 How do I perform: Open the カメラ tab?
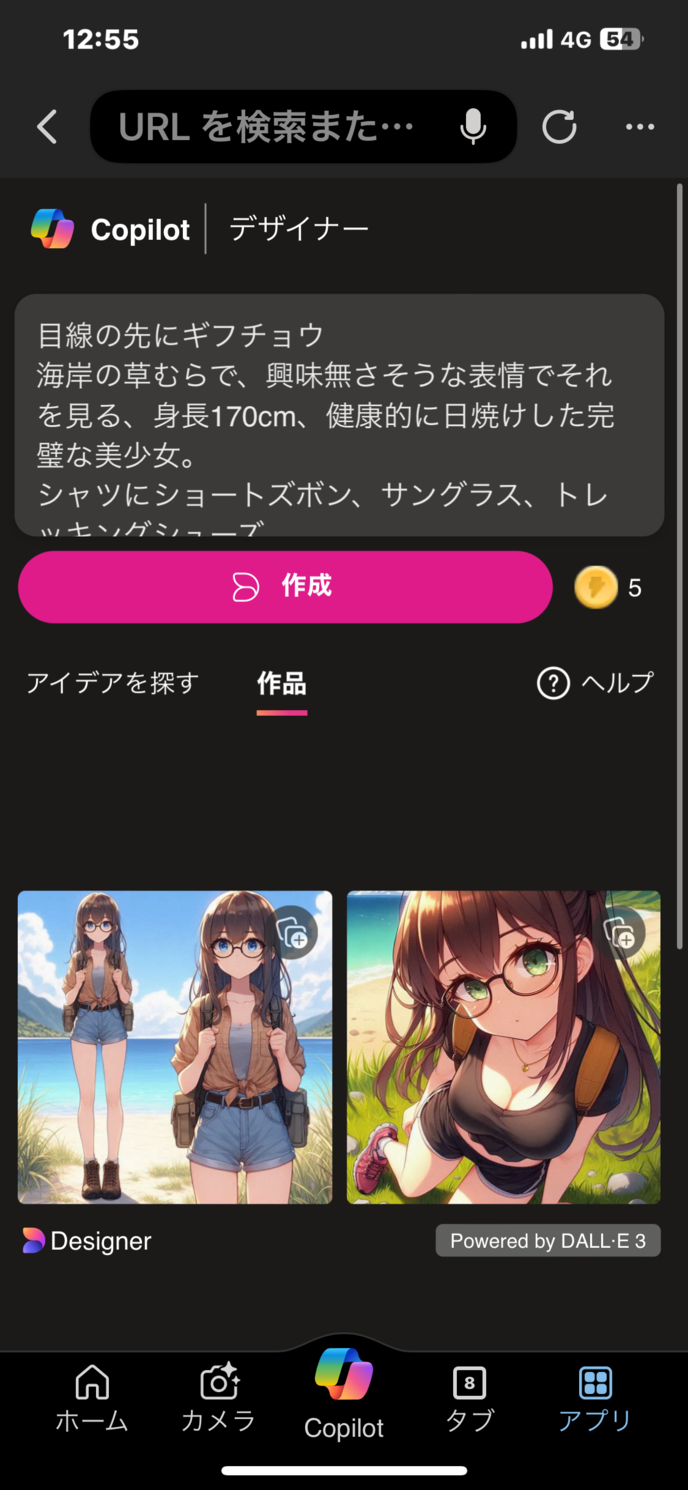[218, 1398]
